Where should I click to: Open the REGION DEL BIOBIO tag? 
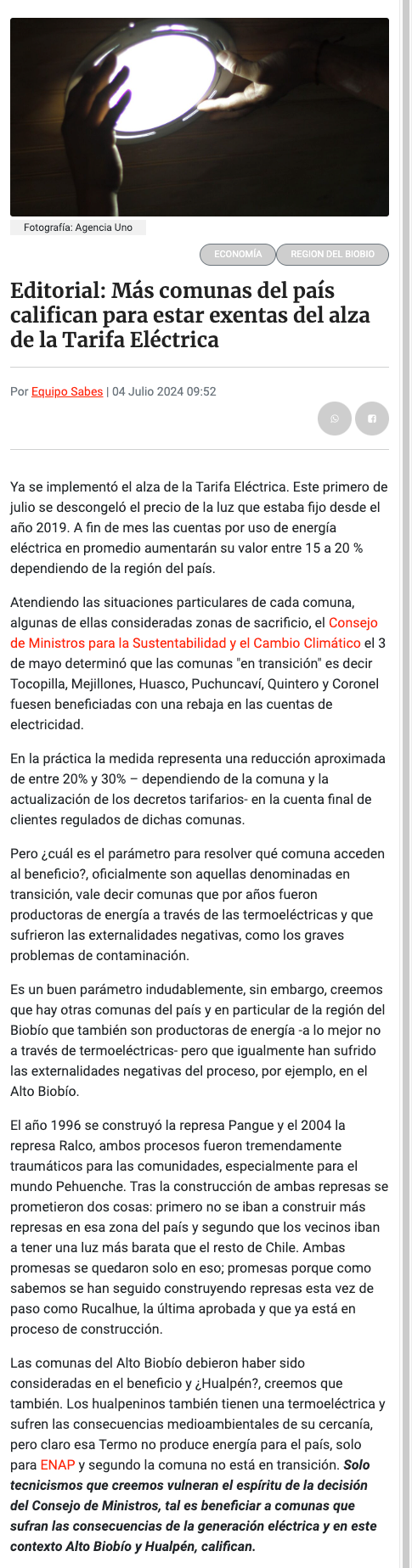332,254
